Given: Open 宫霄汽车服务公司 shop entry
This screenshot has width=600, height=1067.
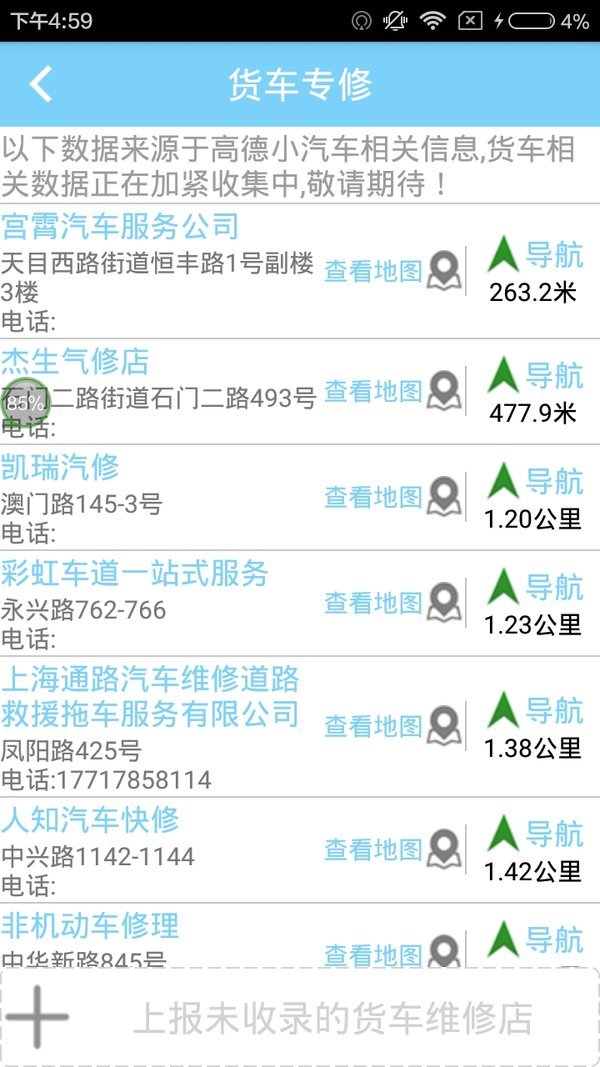Looking at the screenshot, I should coord(120,226).
